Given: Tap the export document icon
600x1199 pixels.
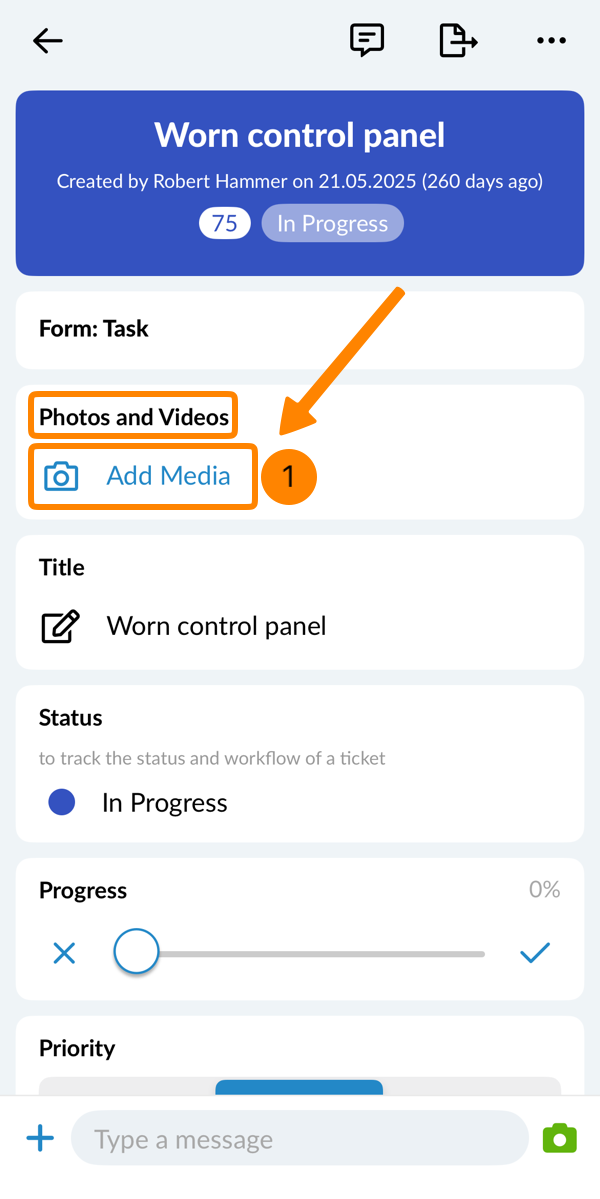Looking at the screenshot, I should click(x=458, y=41).
